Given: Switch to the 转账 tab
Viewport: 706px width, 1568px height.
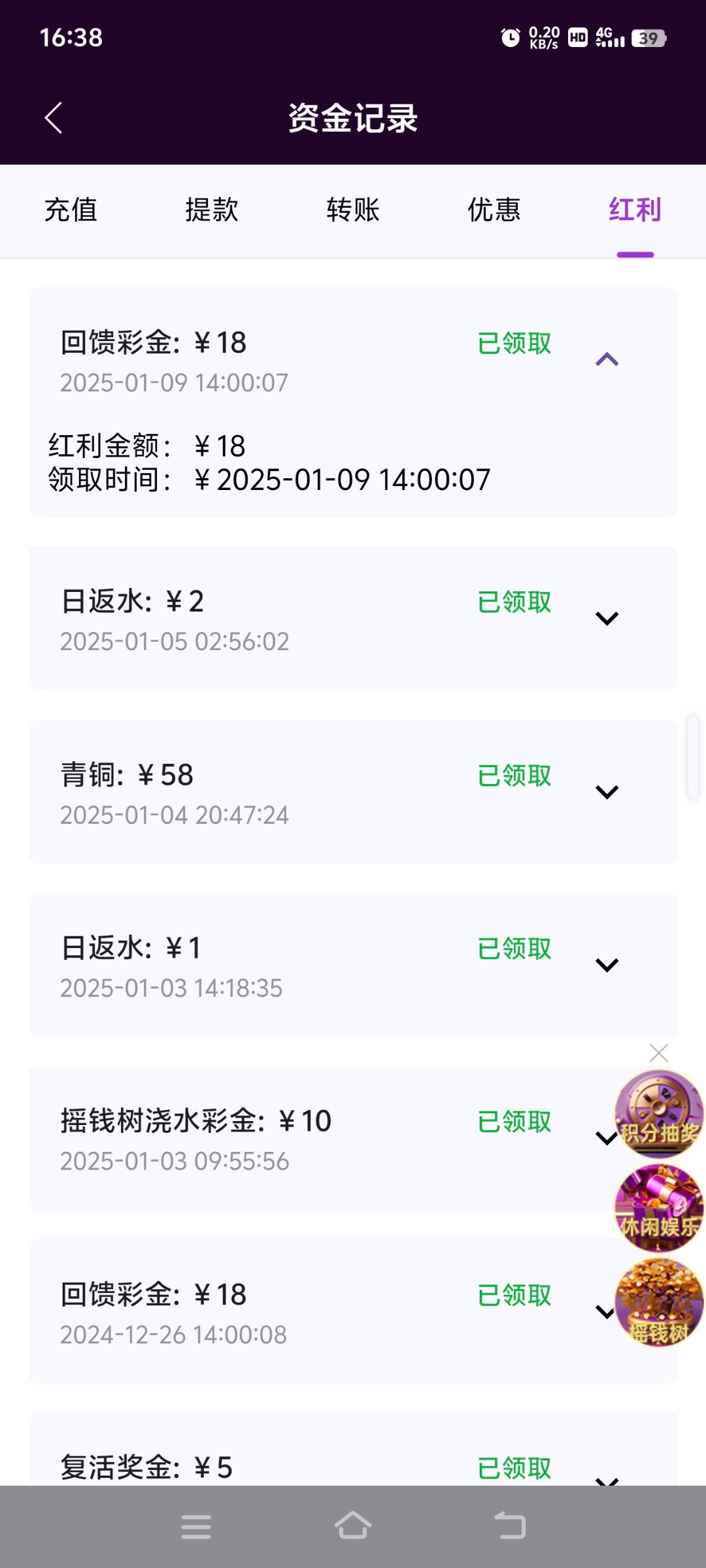Looking at the screenshot, I should click(x=353, y=210).
